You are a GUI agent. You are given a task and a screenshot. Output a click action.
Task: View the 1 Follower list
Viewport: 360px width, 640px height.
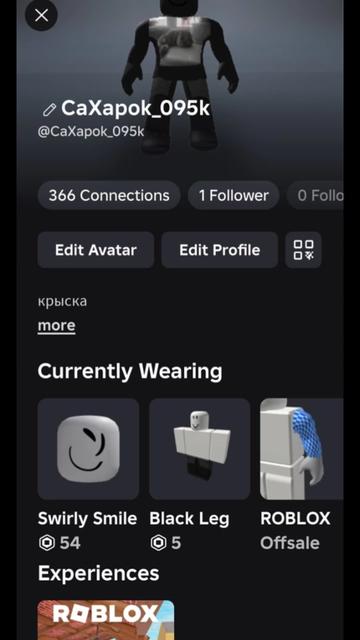[233, 195]
